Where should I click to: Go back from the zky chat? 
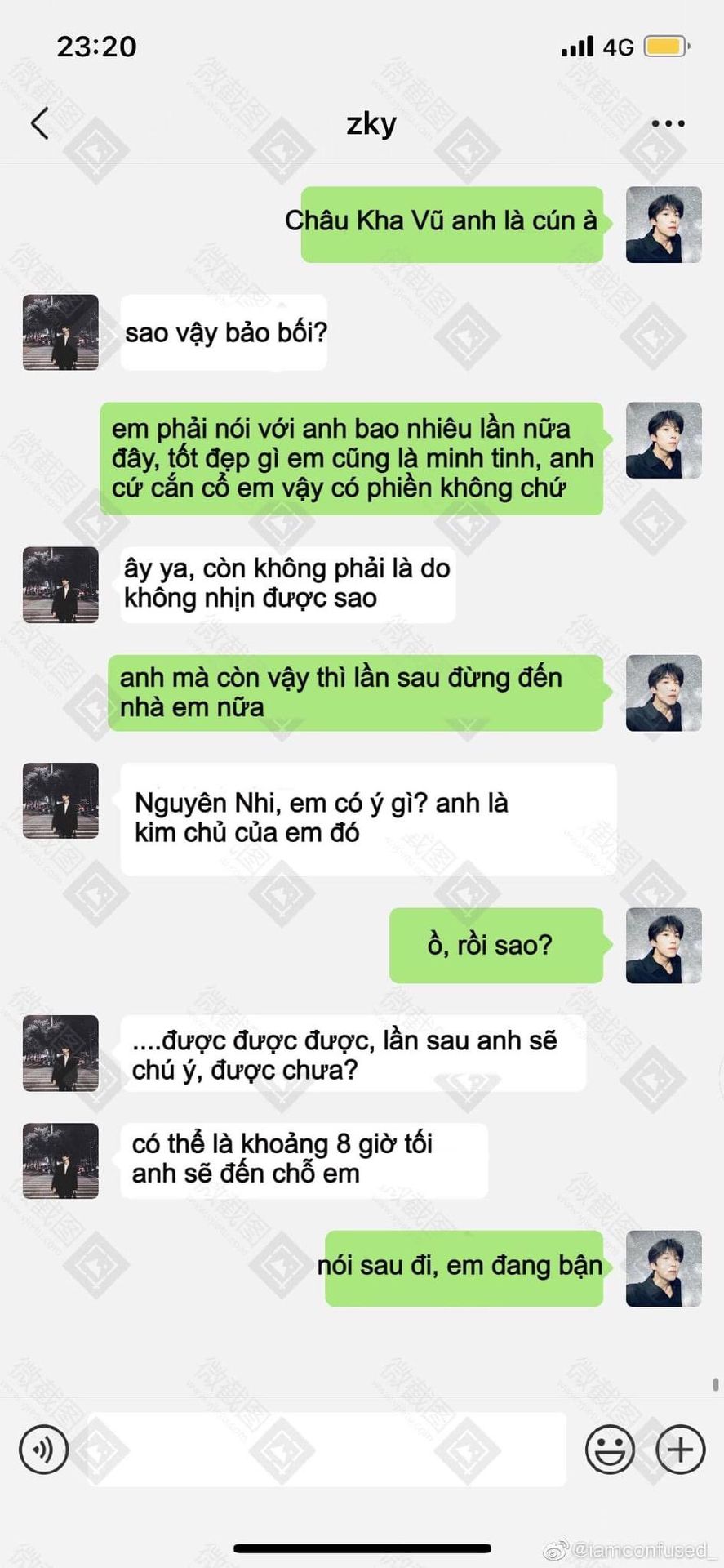[x=40, y=124]
